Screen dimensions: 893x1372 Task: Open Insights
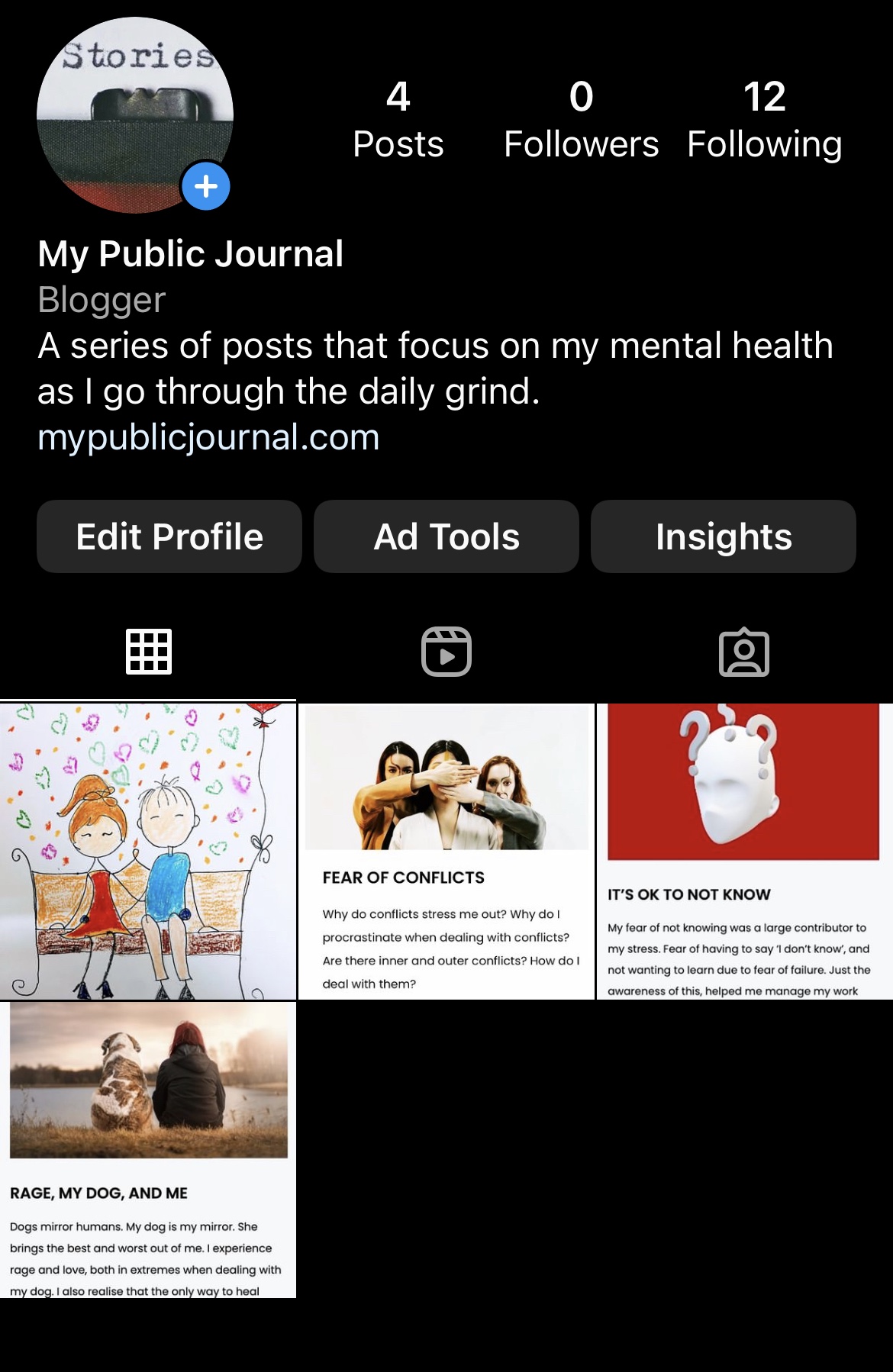(724, 536)
